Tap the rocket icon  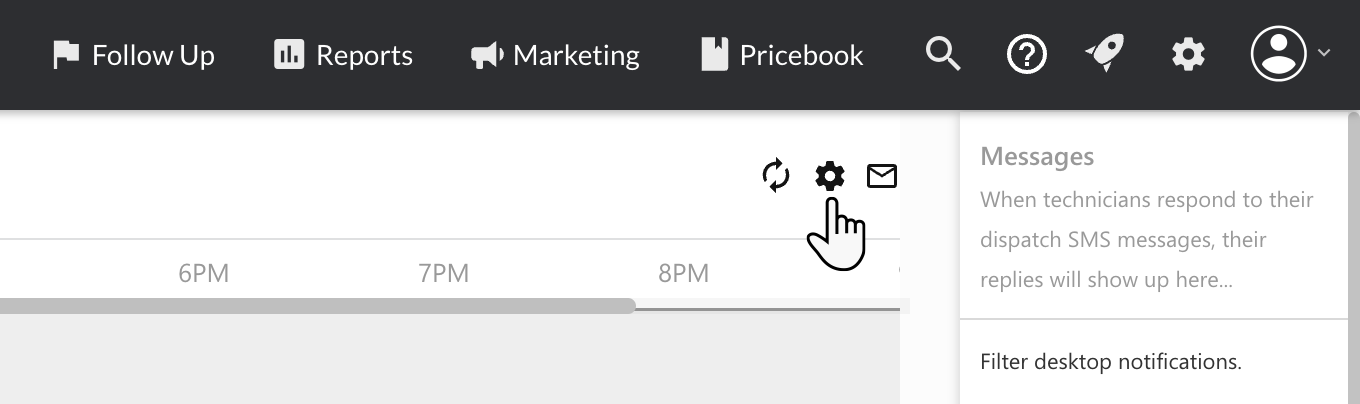[x=1105, y=55]
